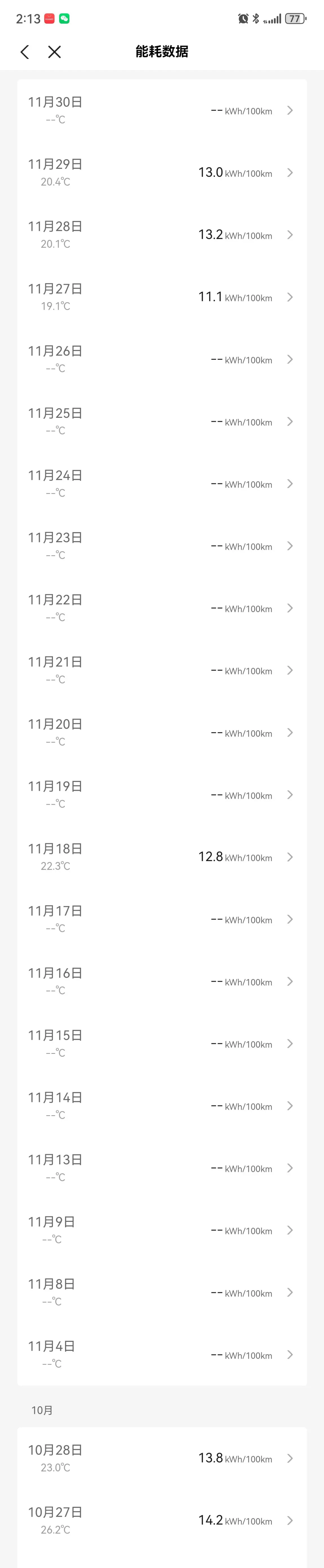The height and width of the screenshot is (1568, 324).
Task: Go back using the back arrow
Action: tap(24, 52)
